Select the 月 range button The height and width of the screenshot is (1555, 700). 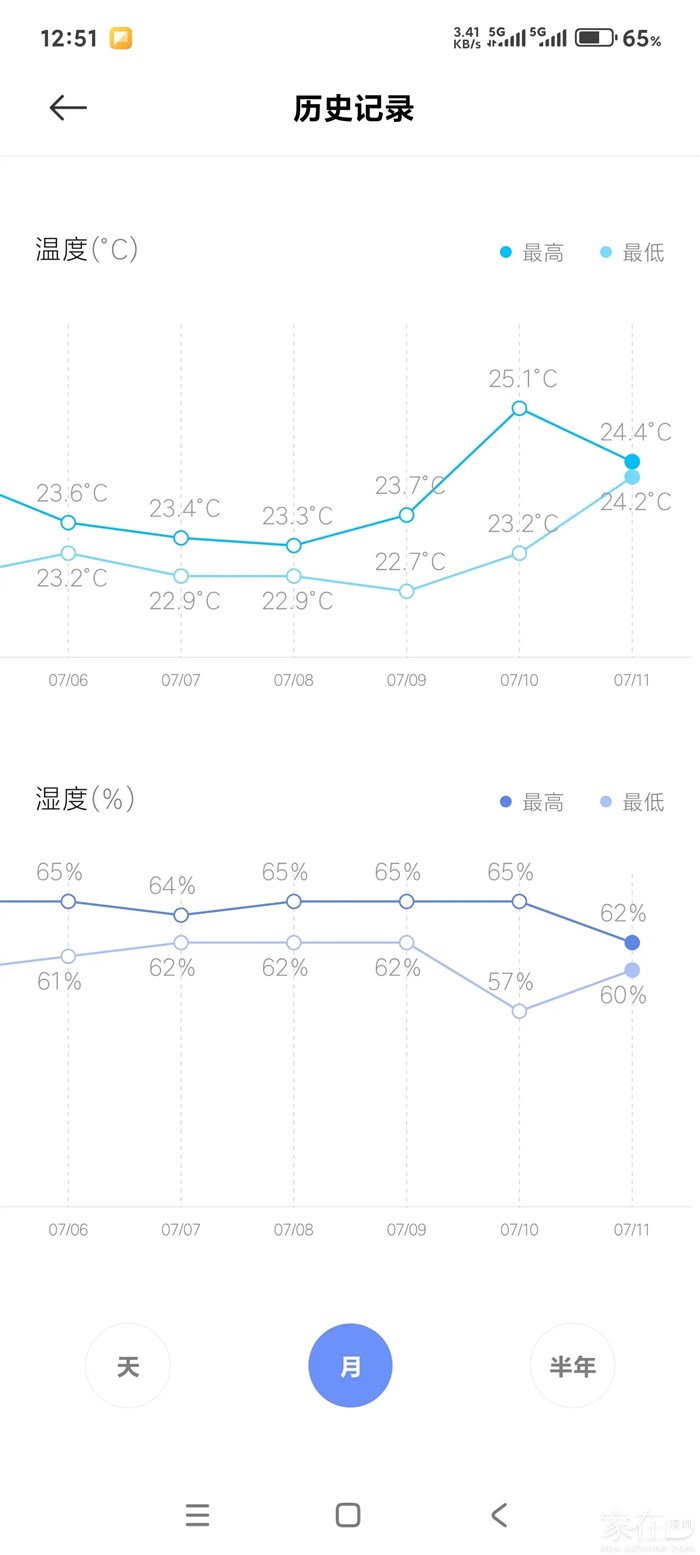pyautogui.click(x=350, y=1366)
